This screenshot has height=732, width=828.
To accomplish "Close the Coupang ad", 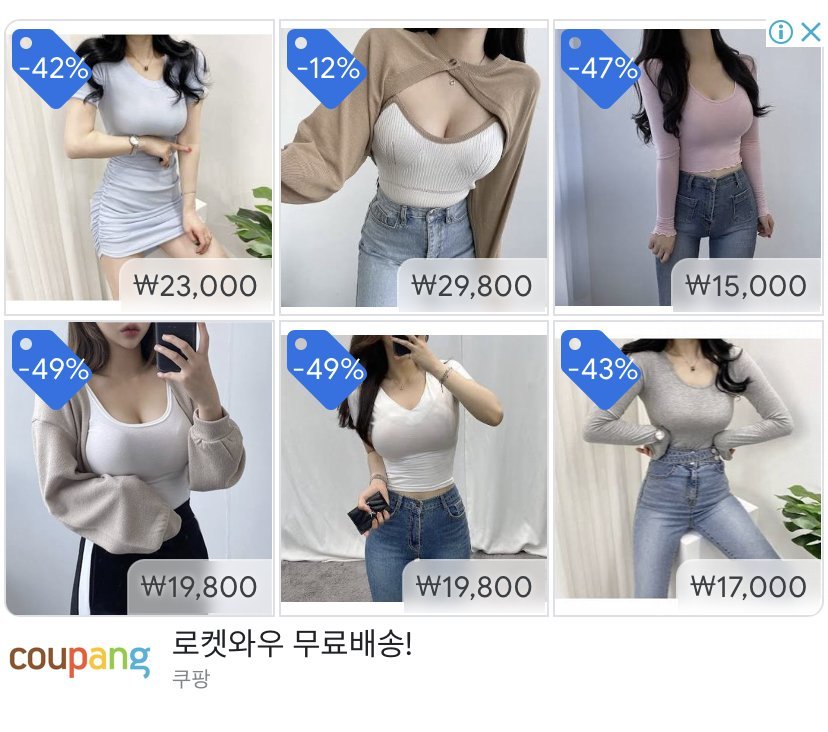I will point(811,32).
